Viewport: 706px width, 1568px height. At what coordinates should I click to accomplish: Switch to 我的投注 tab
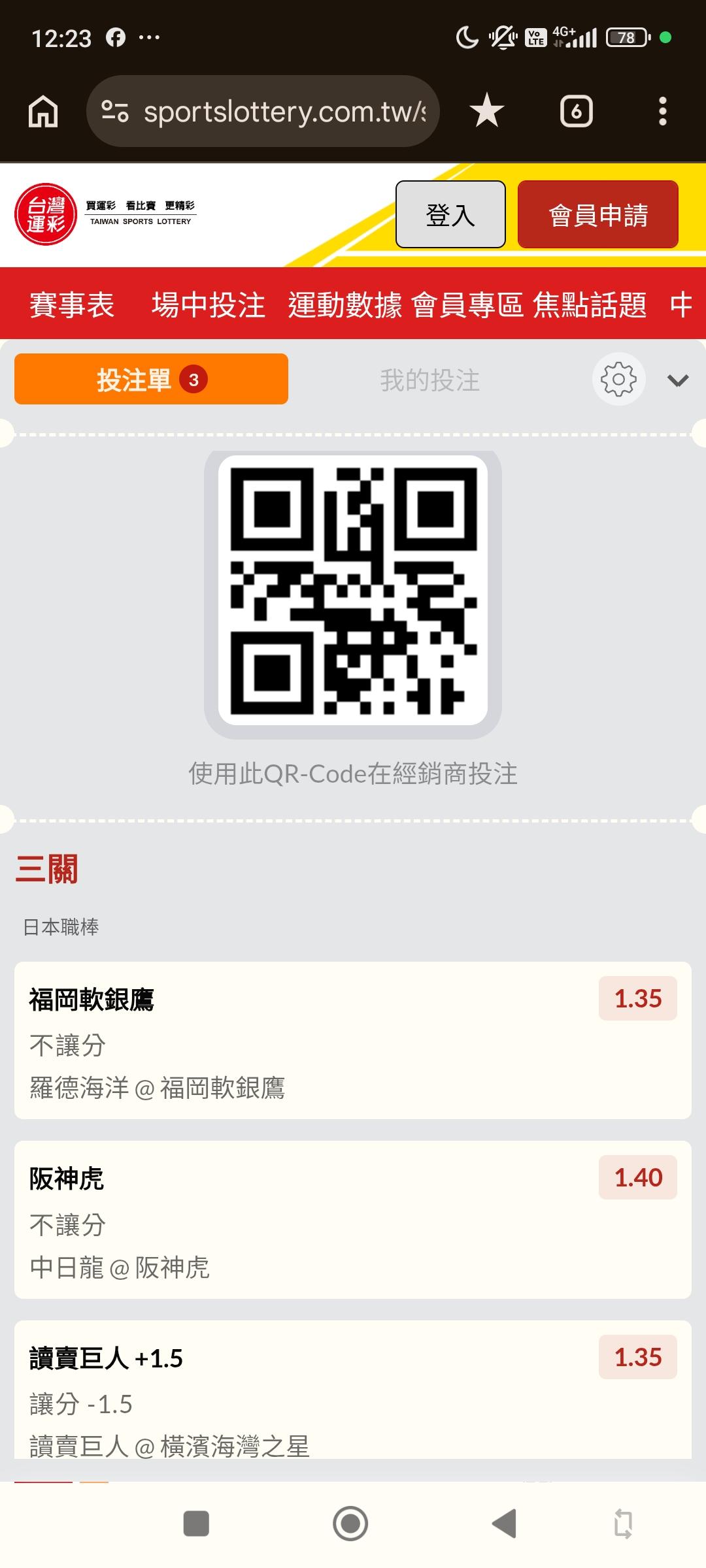click(430, 380)
